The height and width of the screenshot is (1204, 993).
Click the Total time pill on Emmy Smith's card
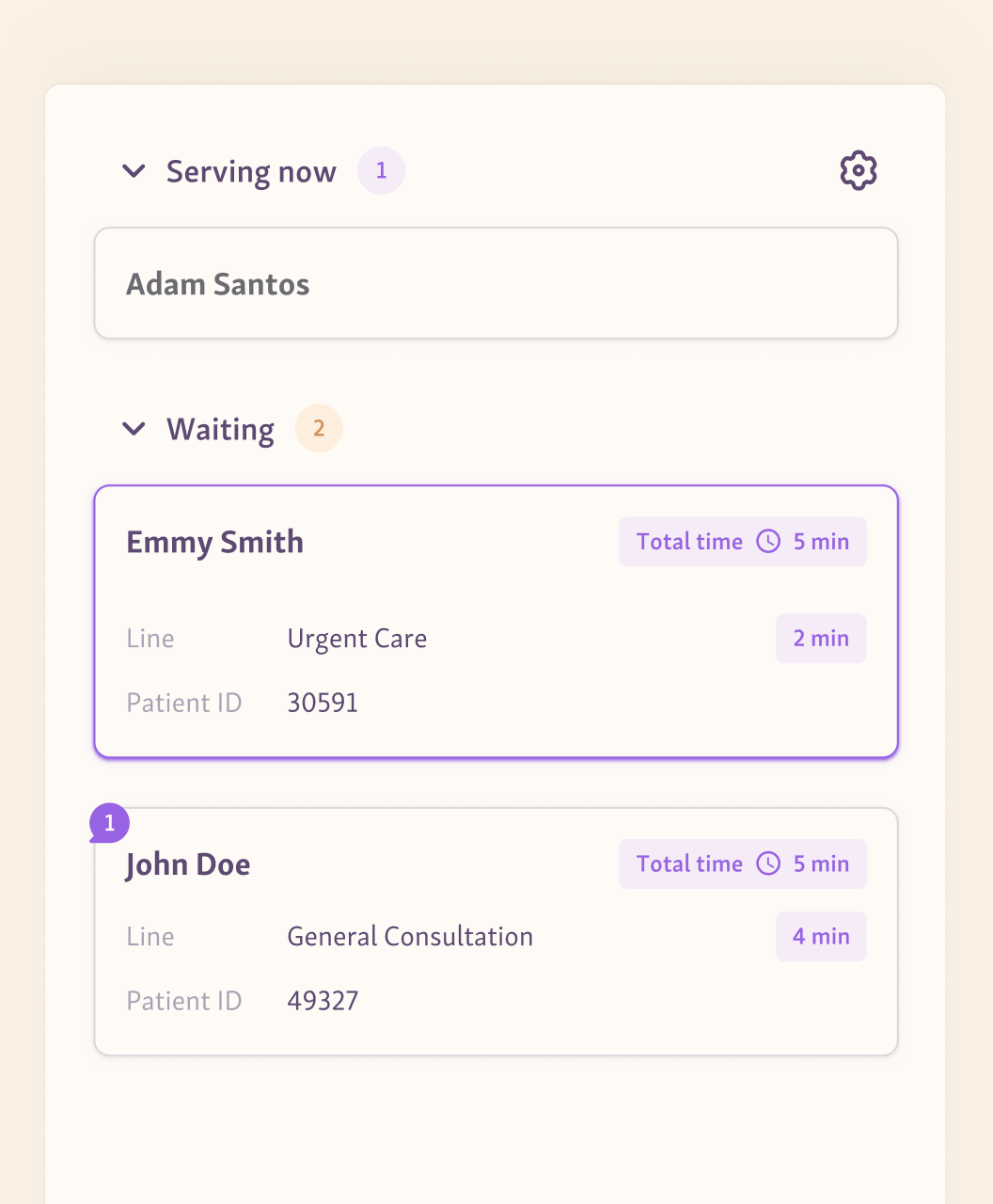coord(742,542)
